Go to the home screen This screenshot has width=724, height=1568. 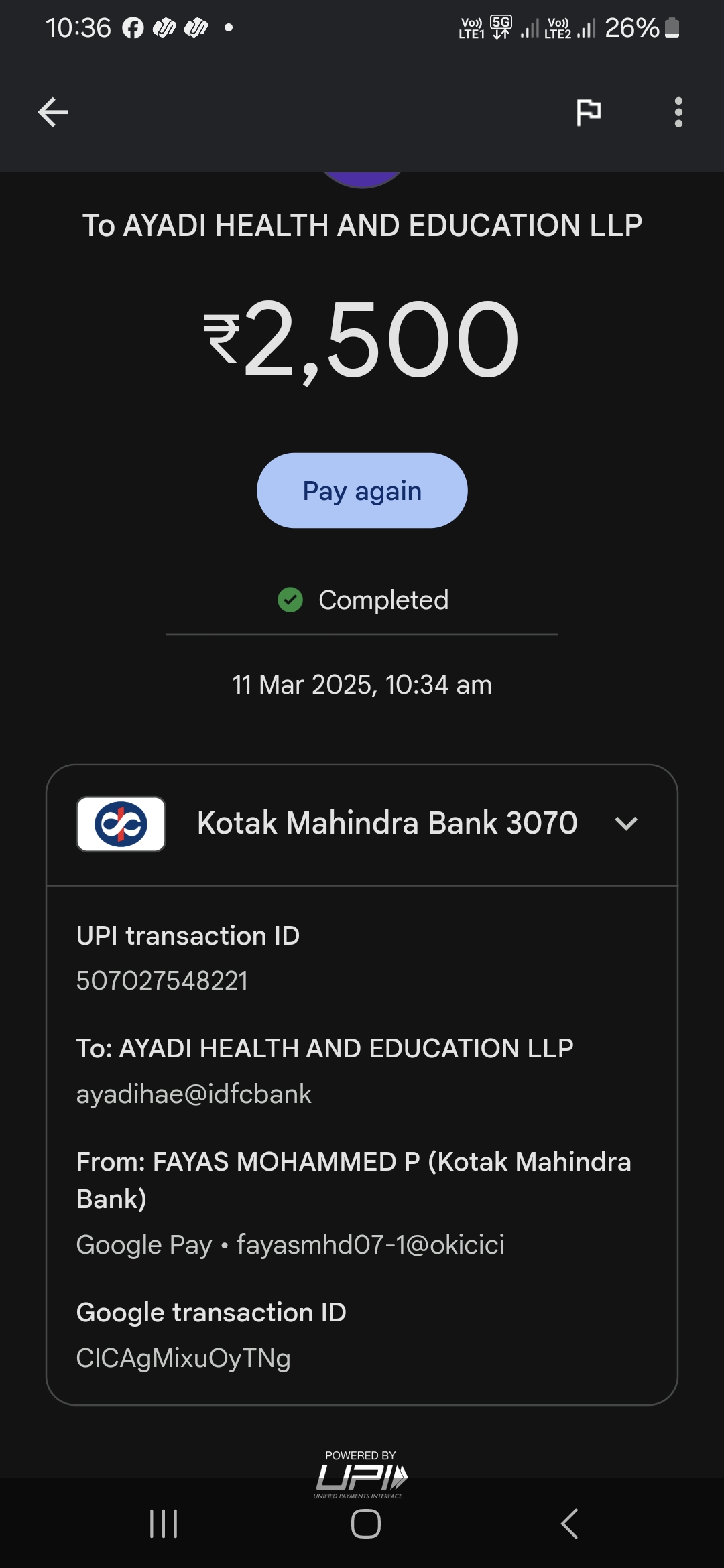click(x=366, y=1523)
